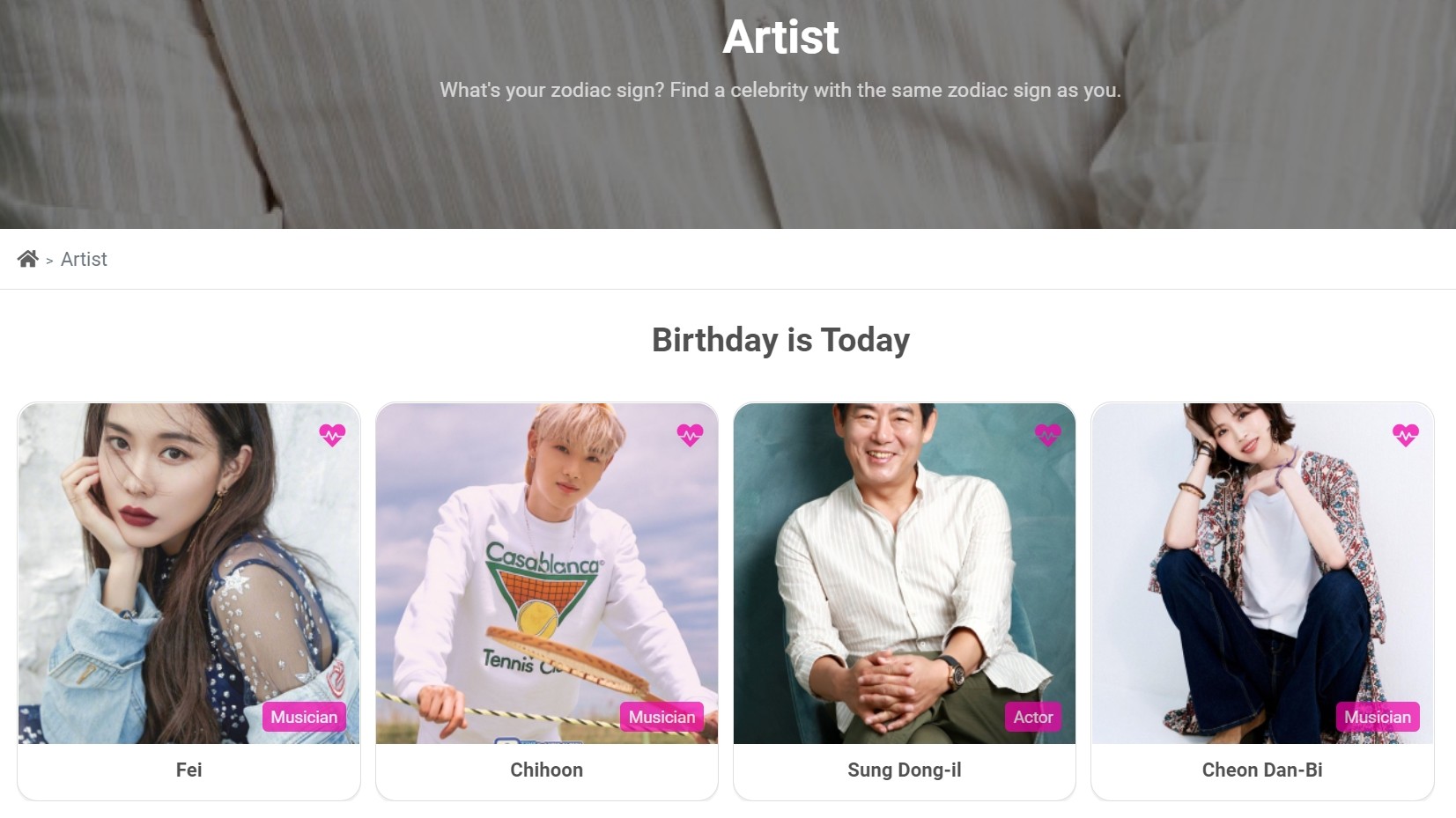
Task: Open the Artist breadcrumb link
Action: pos(84,260)
